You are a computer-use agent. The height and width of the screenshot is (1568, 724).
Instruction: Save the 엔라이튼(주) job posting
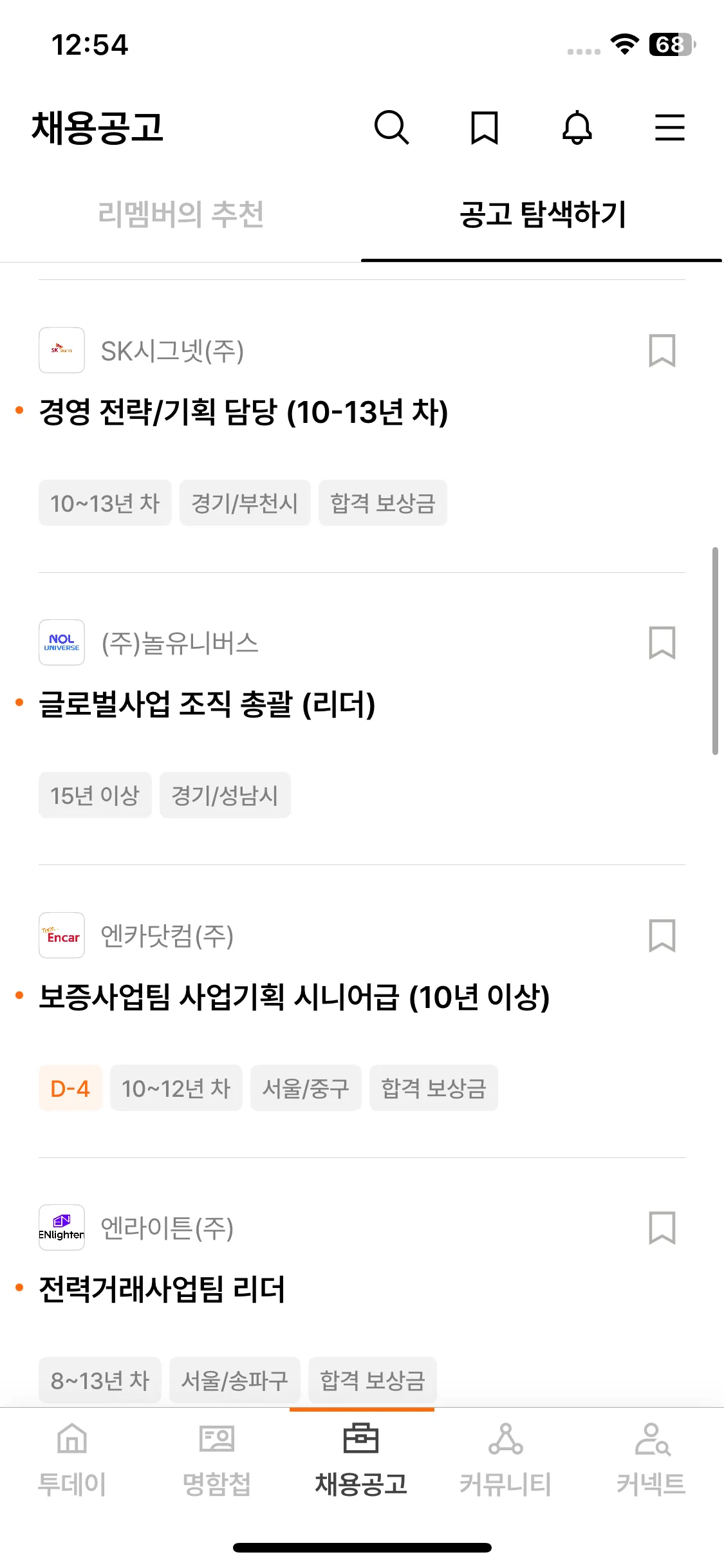662,1228
